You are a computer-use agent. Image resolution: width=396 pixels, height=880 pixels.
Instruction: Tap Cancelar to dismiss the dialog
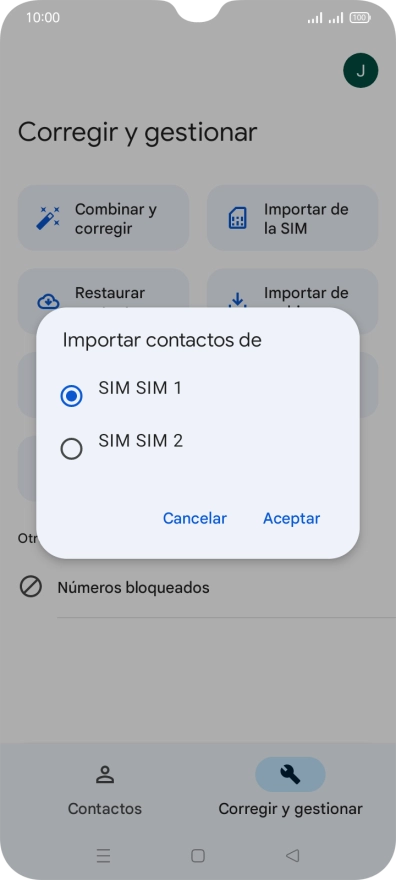tap(195, 518)
